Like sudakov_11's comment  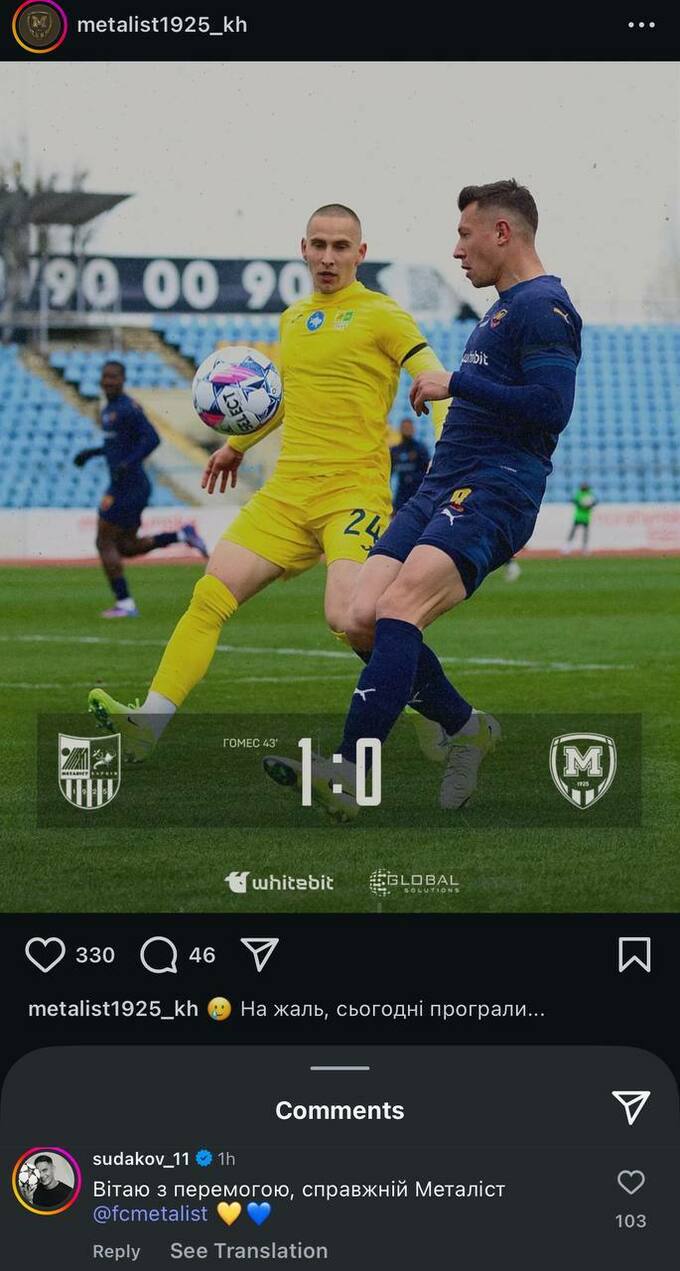point(631,1183)
